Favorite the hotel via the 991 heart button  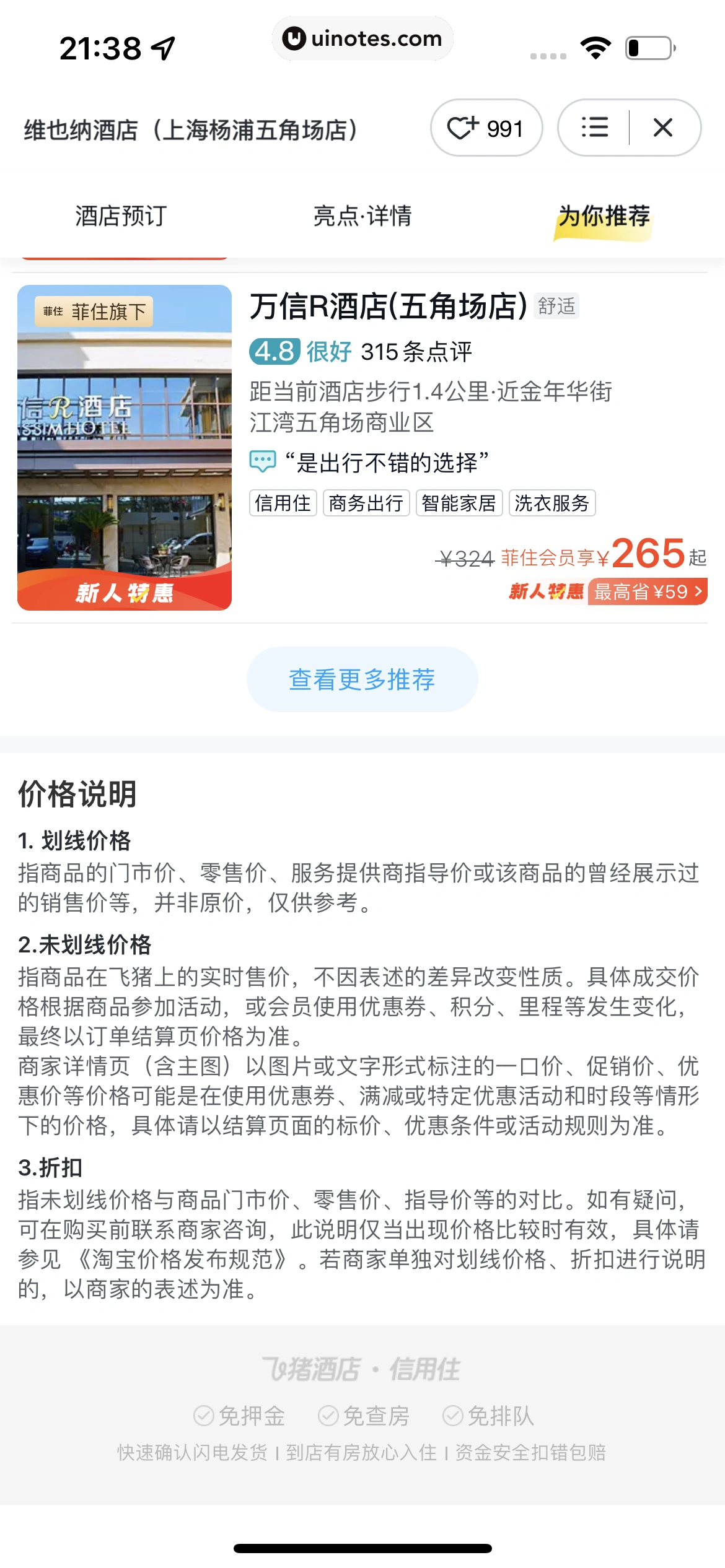[486, 128]
